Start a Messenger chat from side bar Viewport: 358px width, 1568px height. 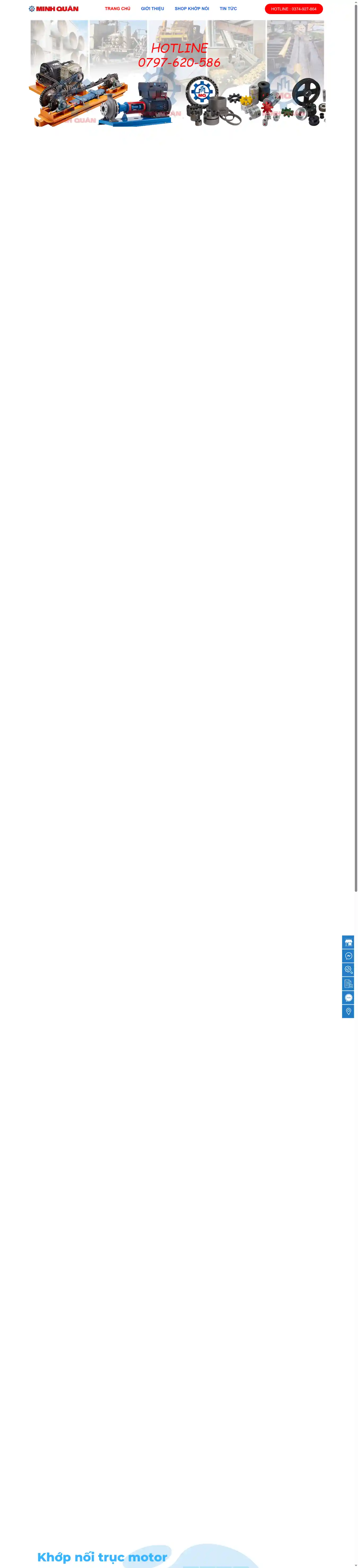(x=348, y=956)
